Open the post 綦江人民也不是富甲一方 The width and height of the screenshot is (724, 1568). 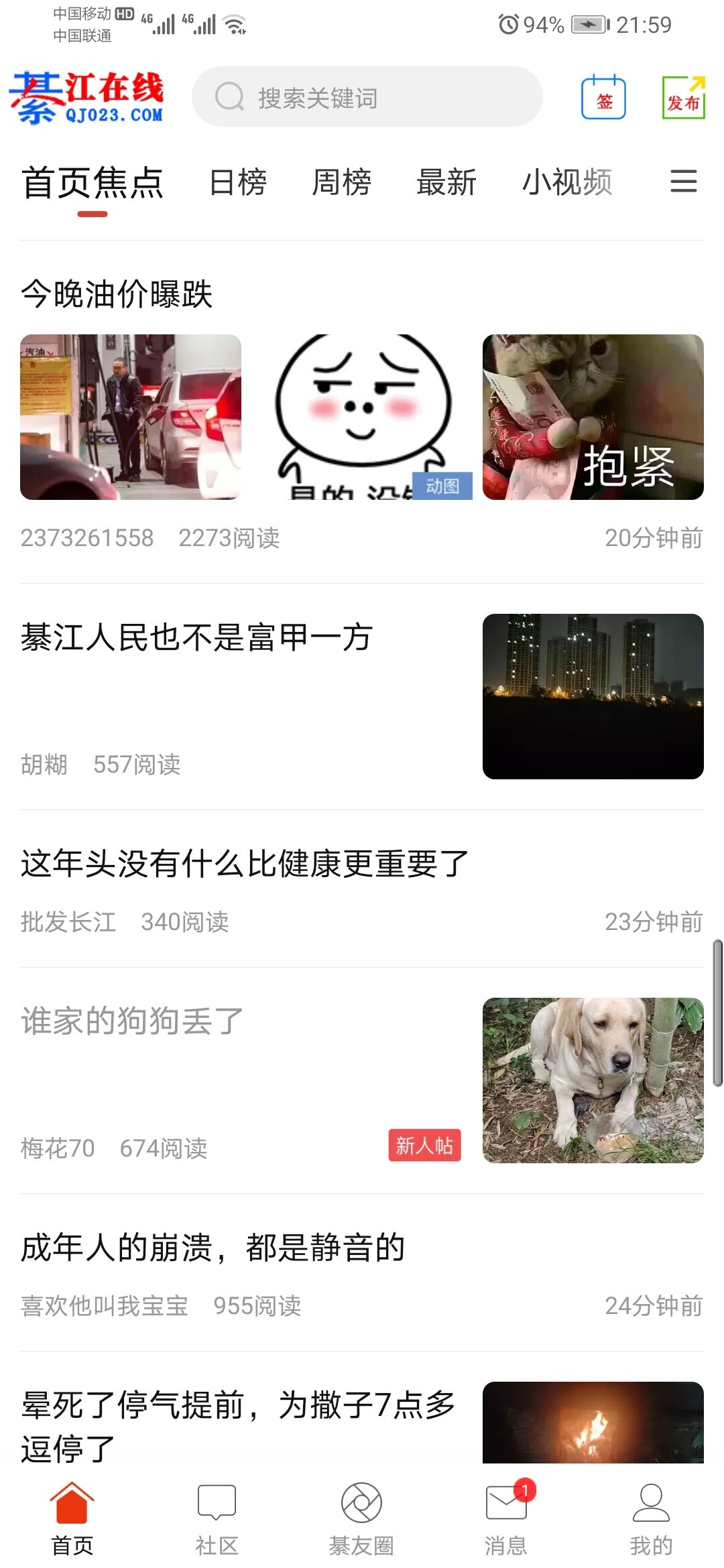[196, 637]
